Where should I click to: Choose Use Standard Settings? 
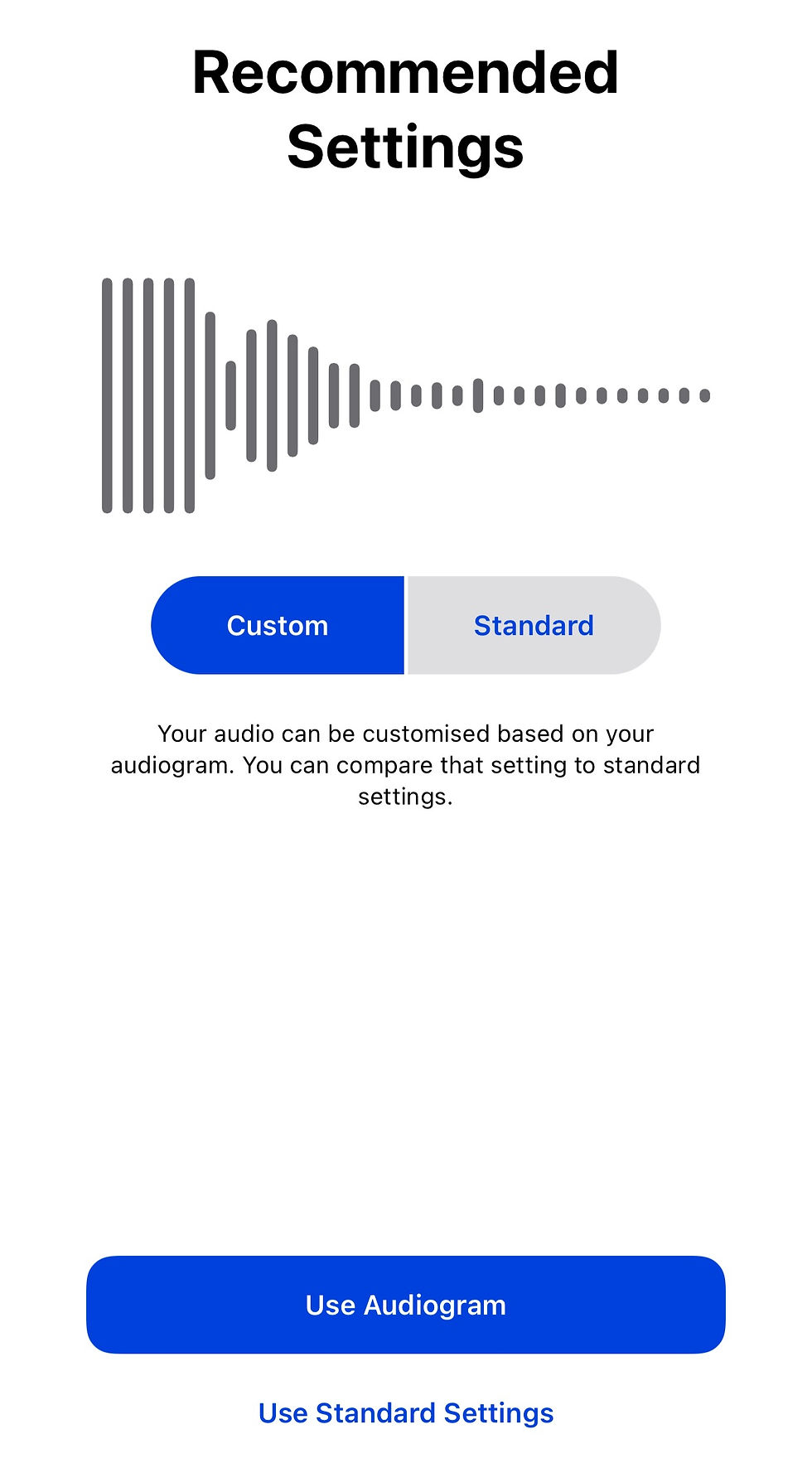[x=405, y=1412]
